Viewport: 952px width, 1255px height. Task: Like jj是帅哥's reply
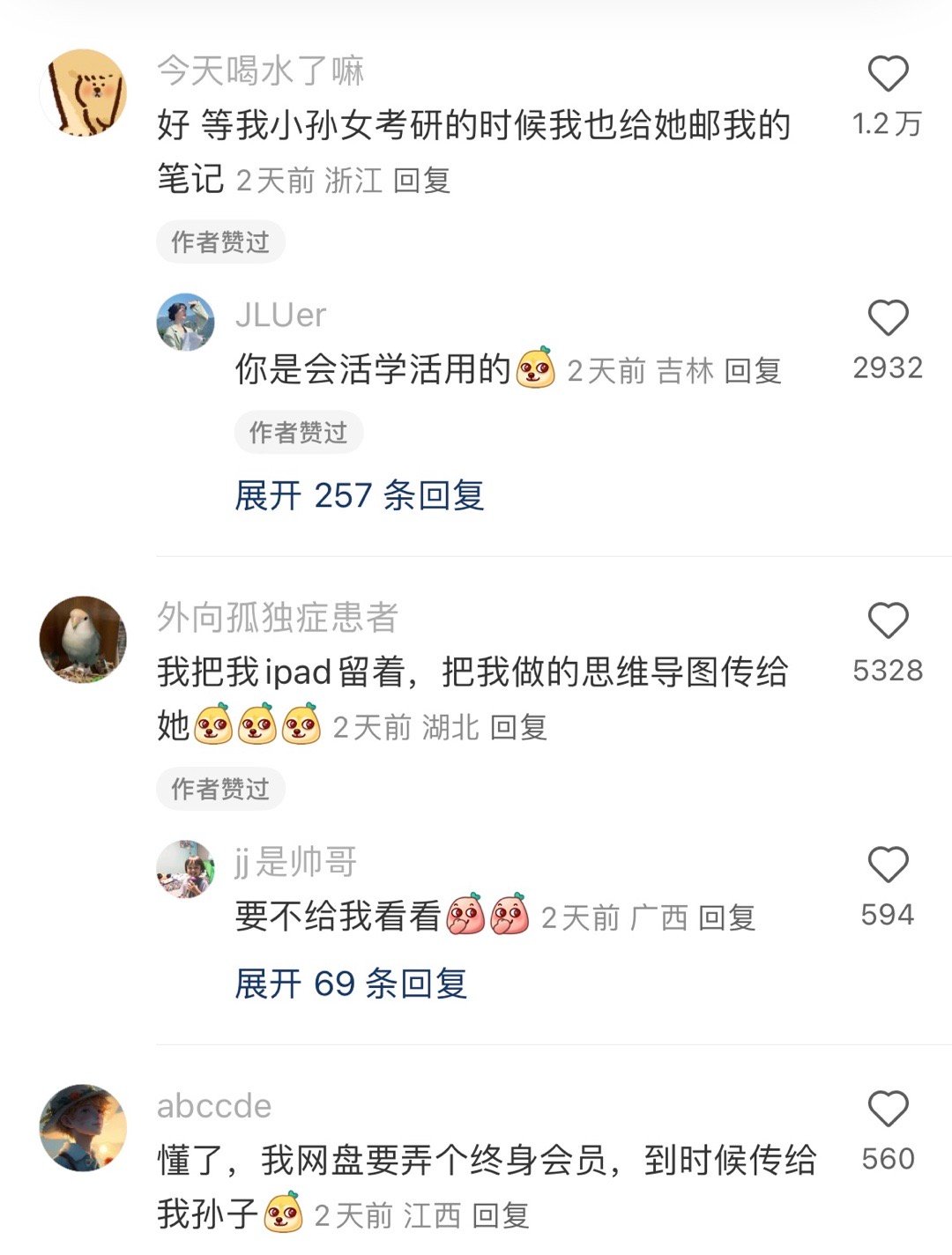coord(888,865)
